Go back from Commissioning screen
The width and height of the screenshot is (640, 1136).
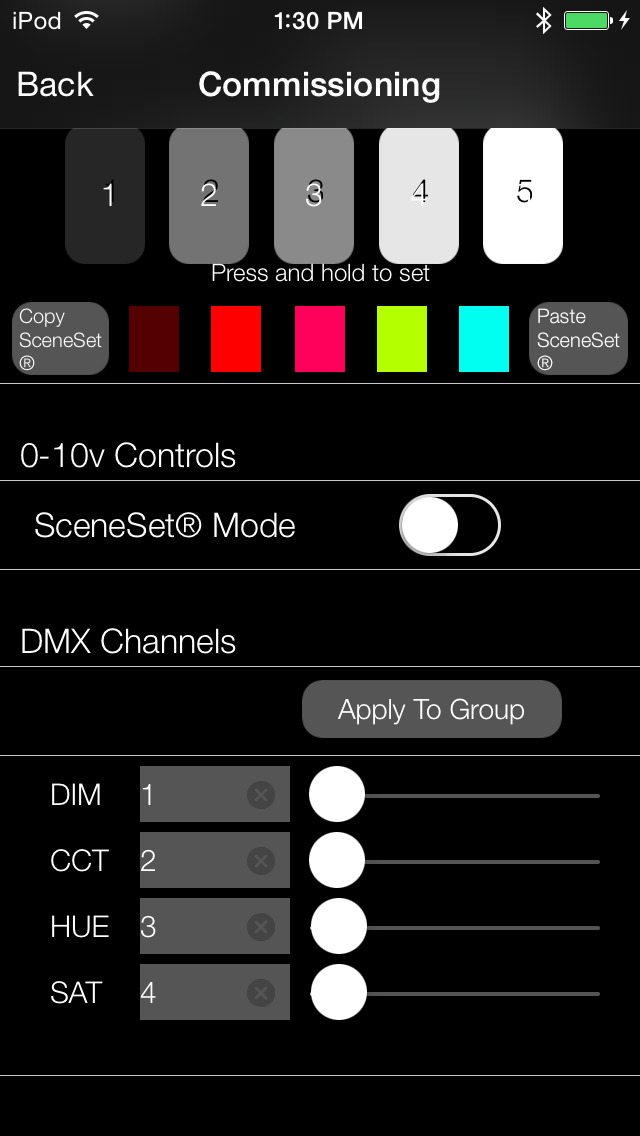(x=55, y=85)
